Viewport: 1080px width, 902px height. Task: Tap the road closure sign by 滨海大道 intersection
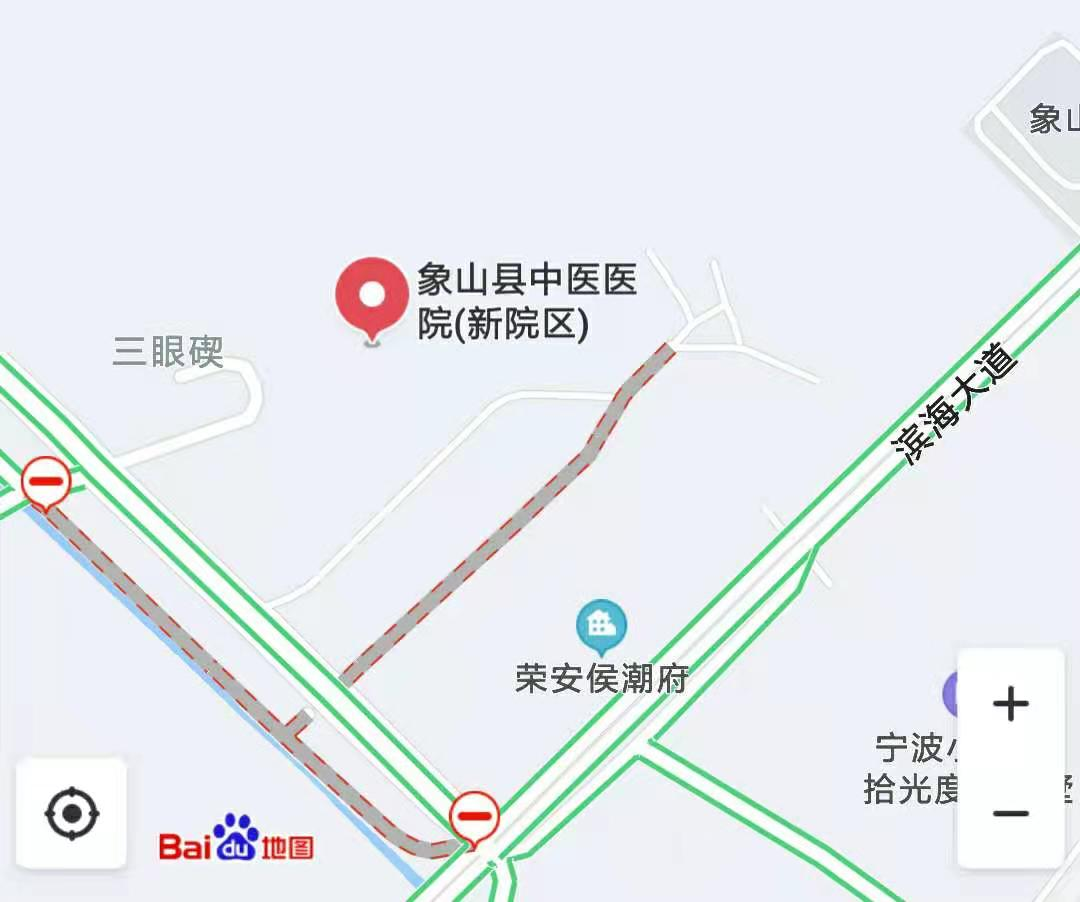(474, 817)
